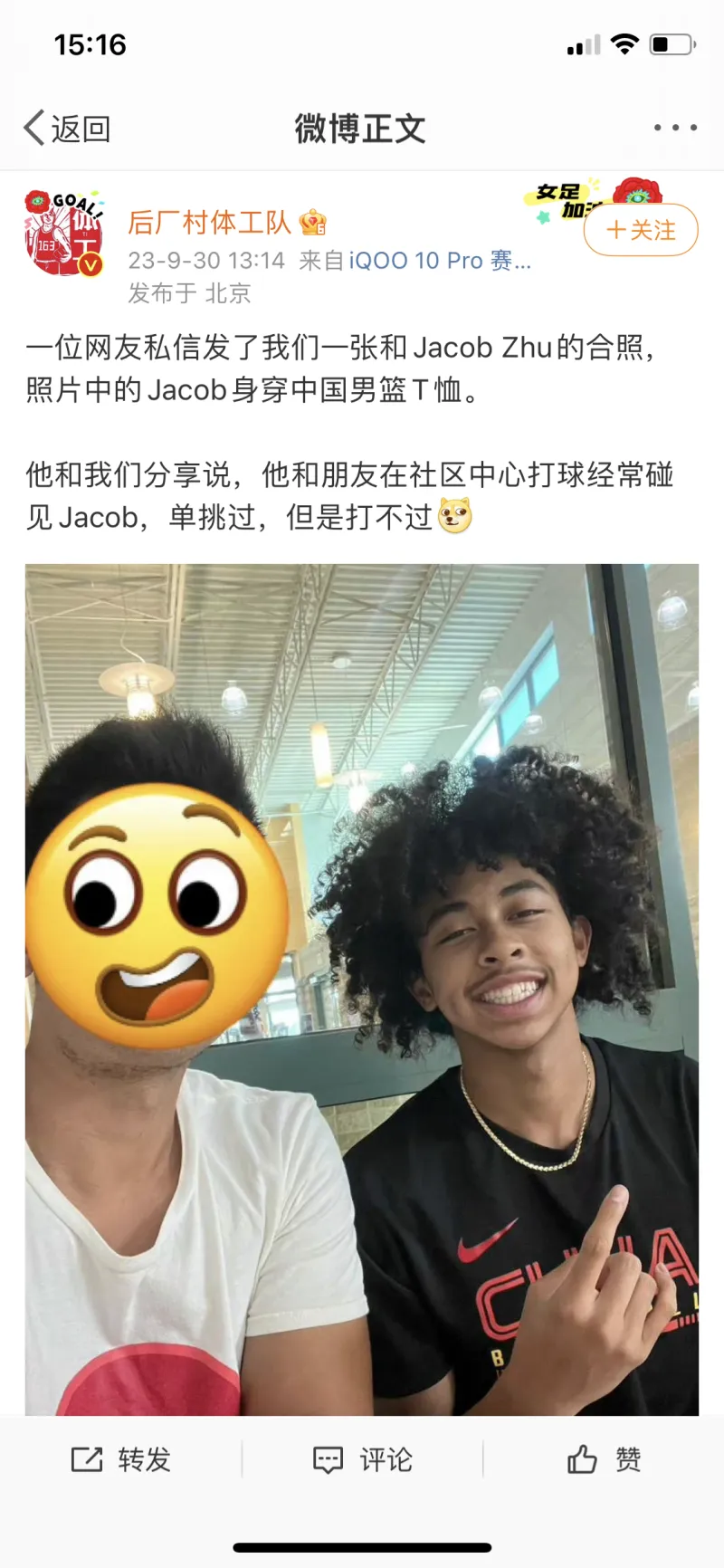This screenshot has height=1568, width=724.
Task: Like this post with 赞
Action: click(x=604, y=1459)
